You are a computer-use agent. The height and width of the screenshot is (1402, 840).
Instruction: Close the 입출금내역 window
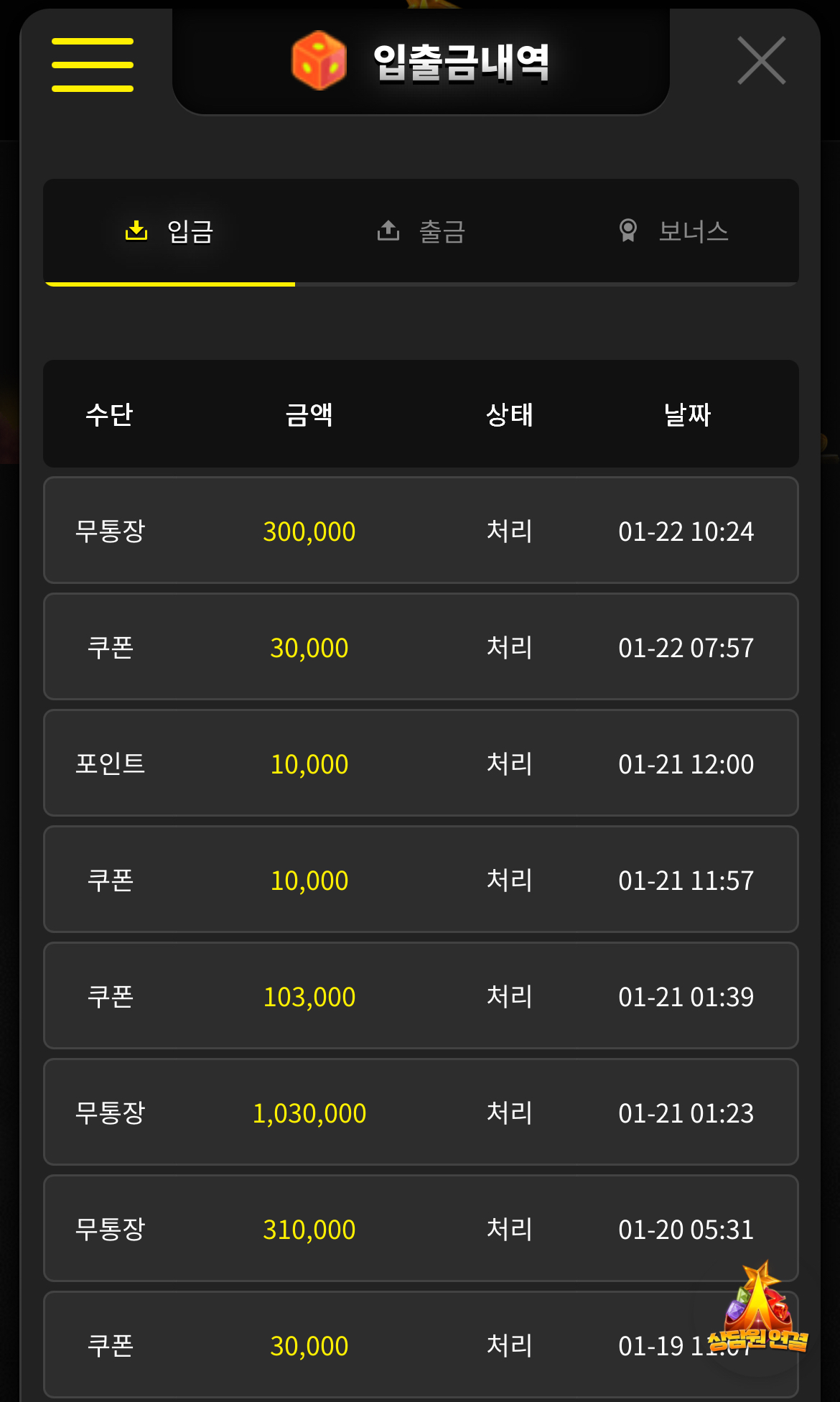761,61
